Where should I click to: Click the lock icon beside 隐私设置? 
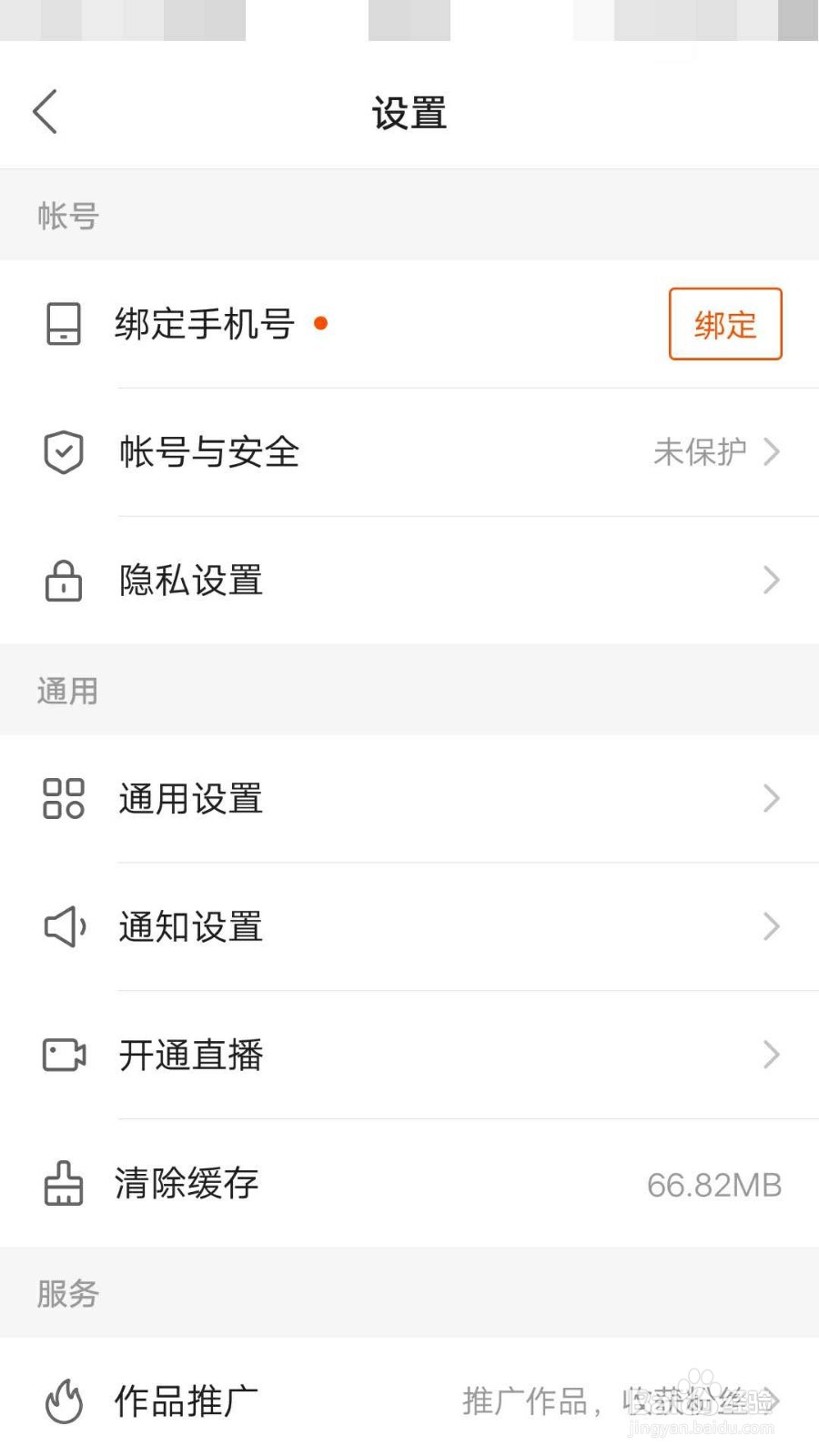[x=62, y=581]
